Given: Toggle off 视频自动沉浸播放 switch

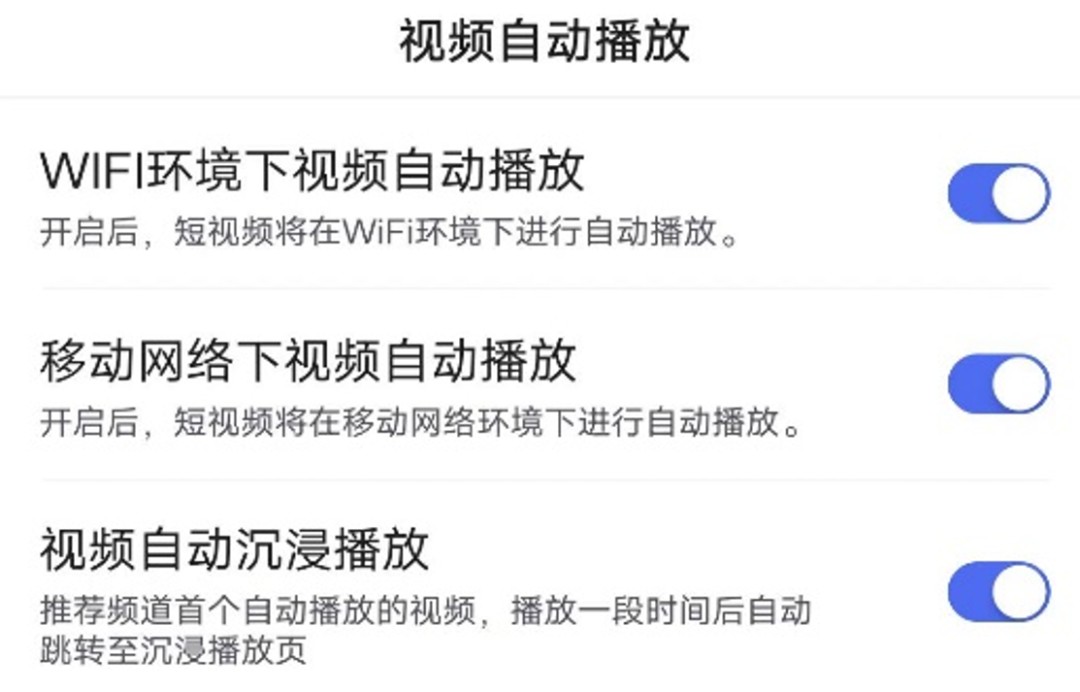Looking at the screenshot, I should pos(998,592).
